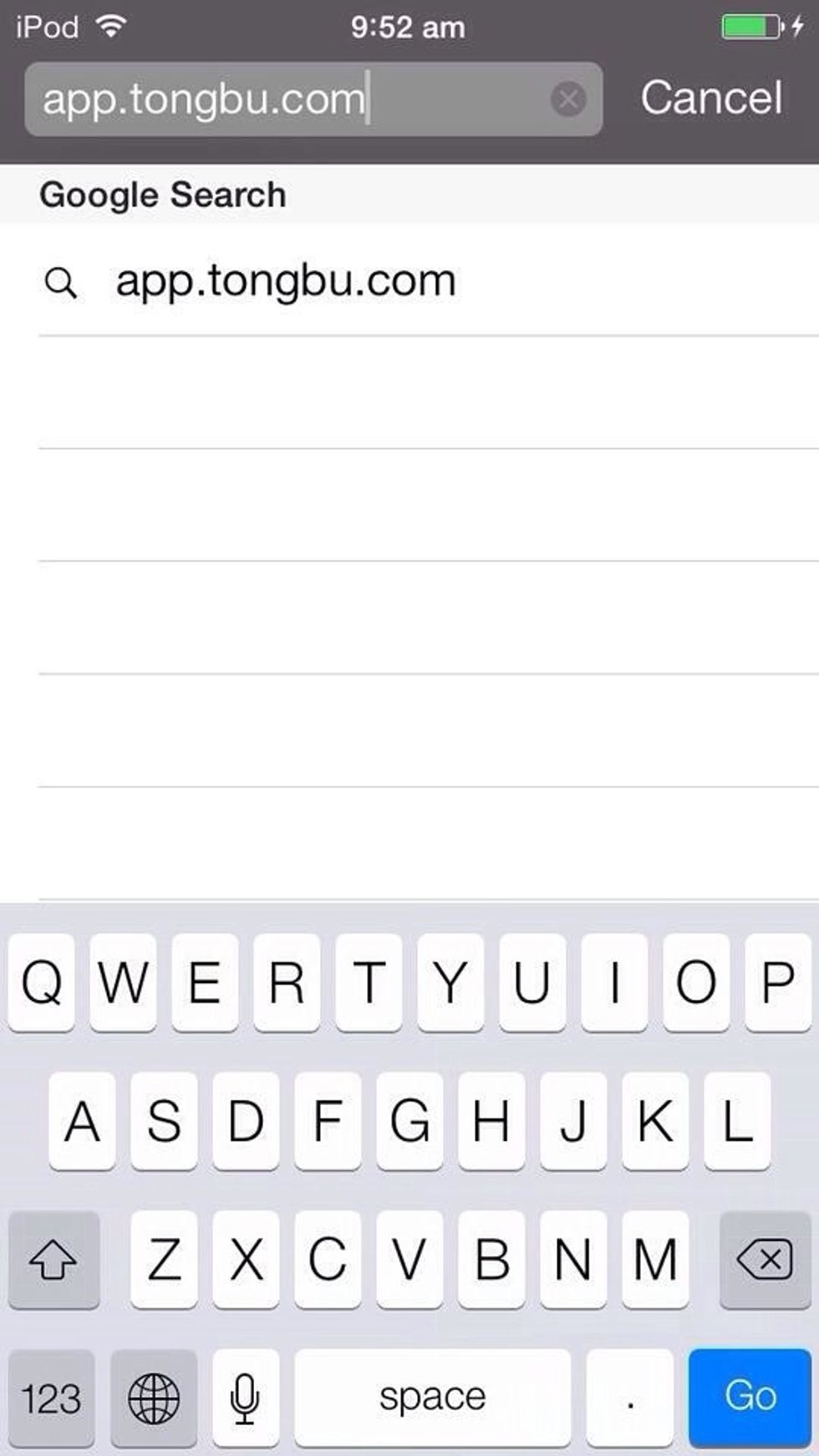Start dictation with the microphone key
Screen dimensions: 819x1456
(x=245, y=1397)
